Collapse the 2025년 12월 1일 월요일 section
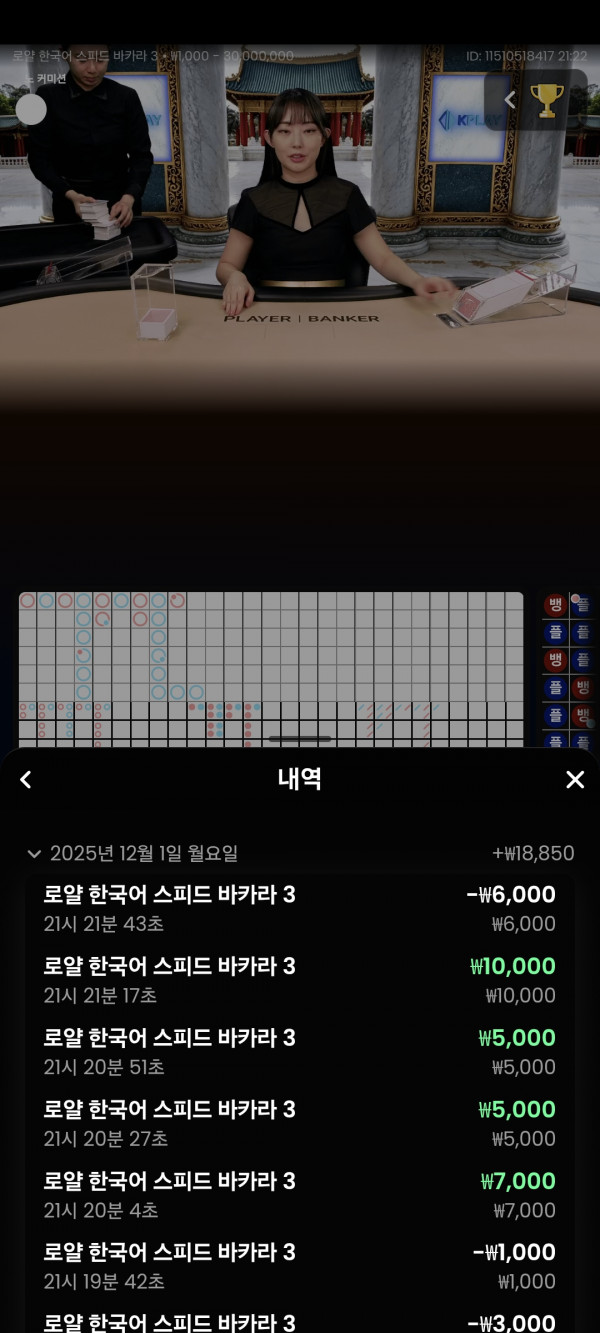 coord(34,854)
